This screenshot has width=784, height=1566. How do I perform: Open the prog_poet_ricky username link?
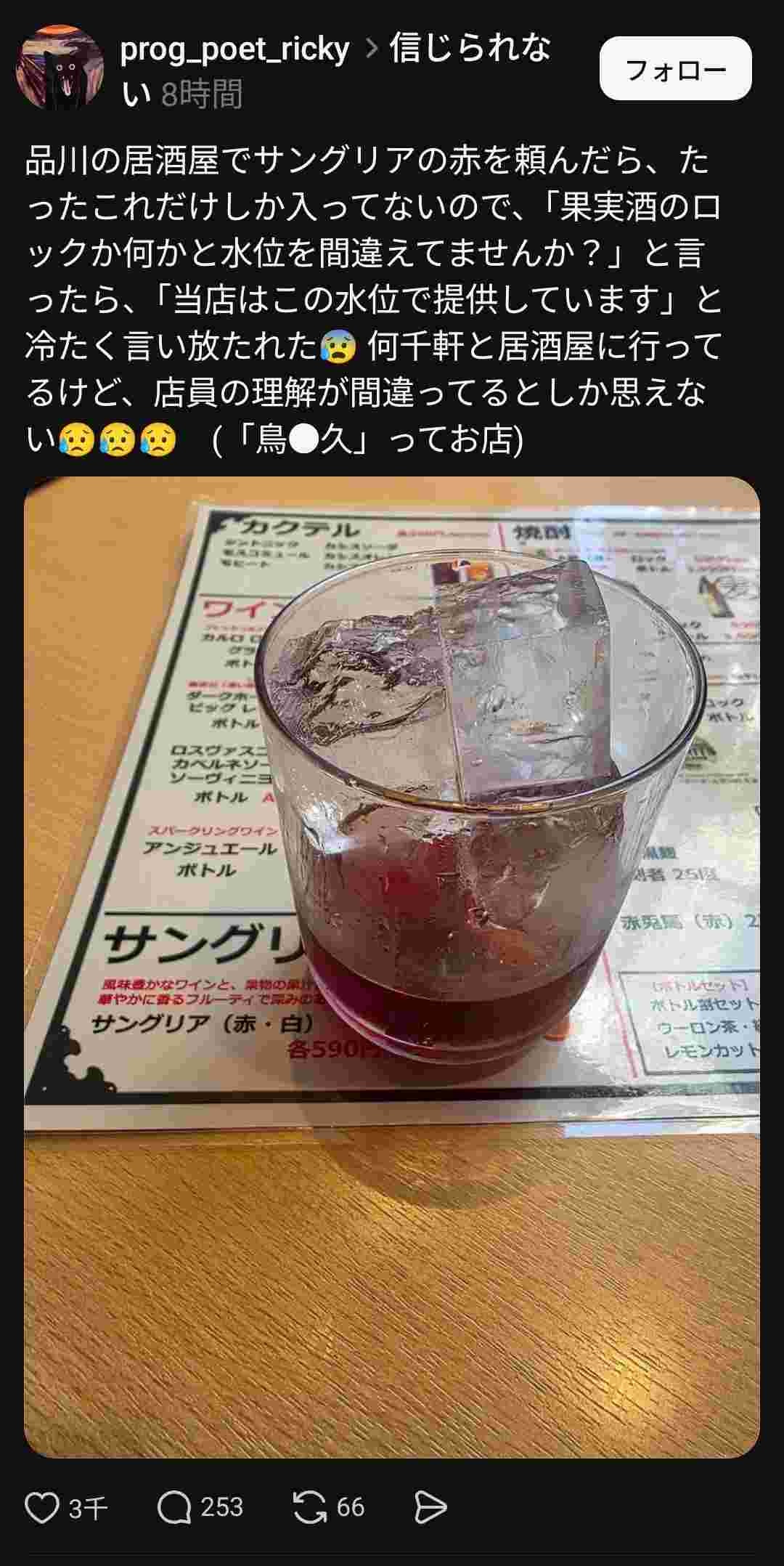[234, 49]
